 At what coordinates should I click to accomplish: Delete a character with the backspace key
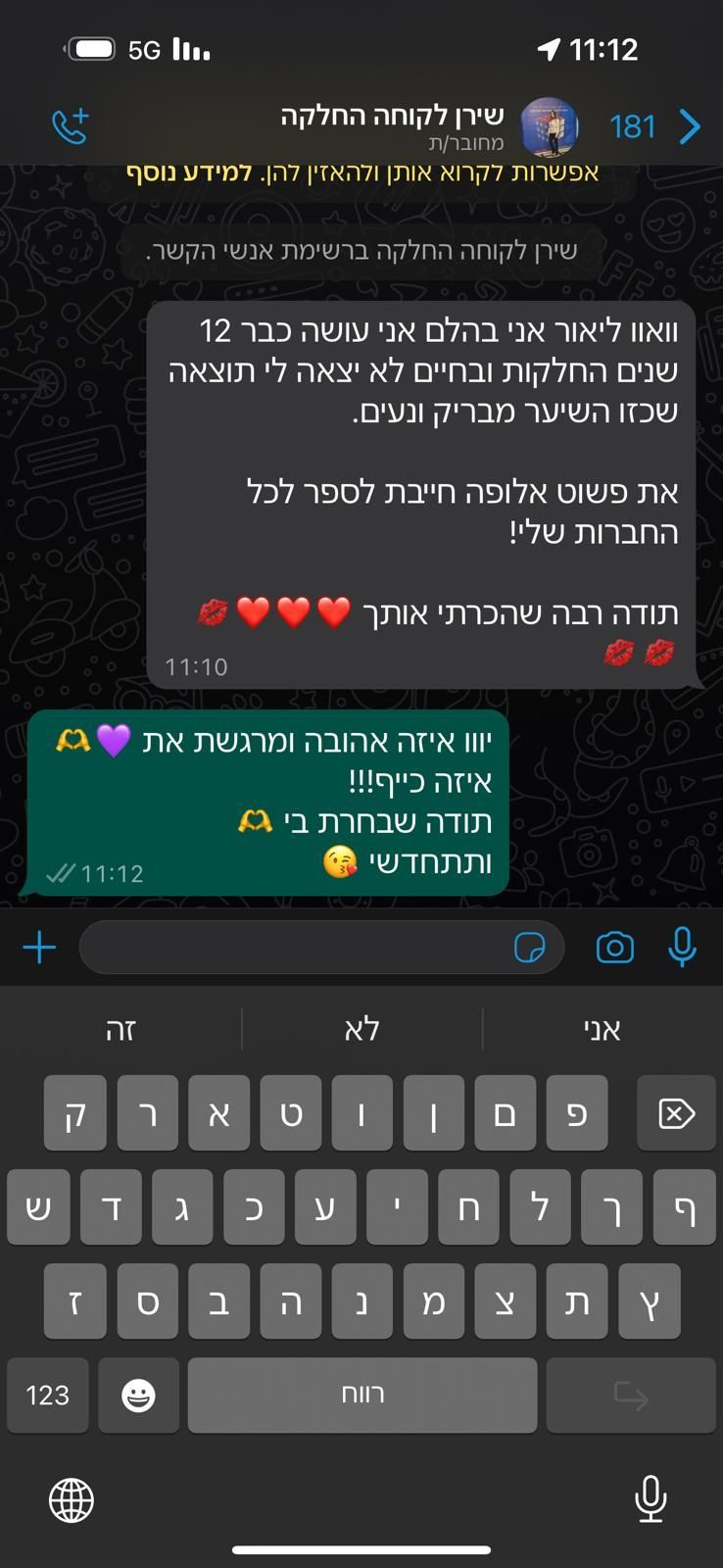pos(676,1113)
